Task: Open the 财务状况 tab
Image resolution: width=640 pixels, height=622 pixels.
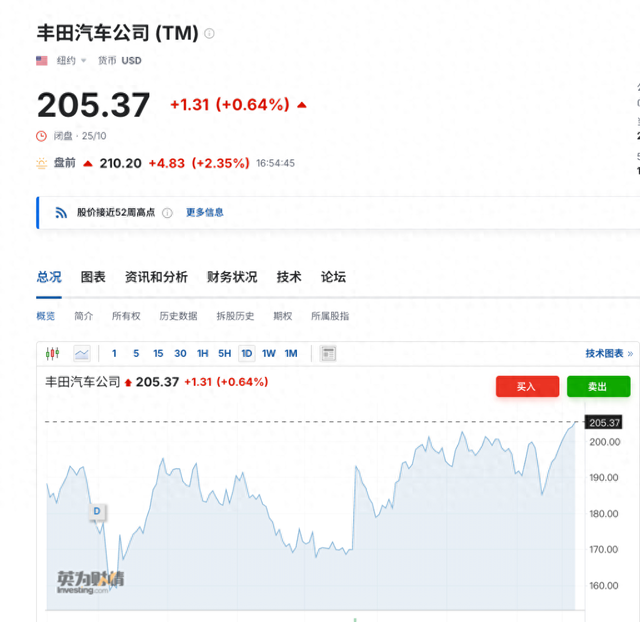Action: [231, 277]
